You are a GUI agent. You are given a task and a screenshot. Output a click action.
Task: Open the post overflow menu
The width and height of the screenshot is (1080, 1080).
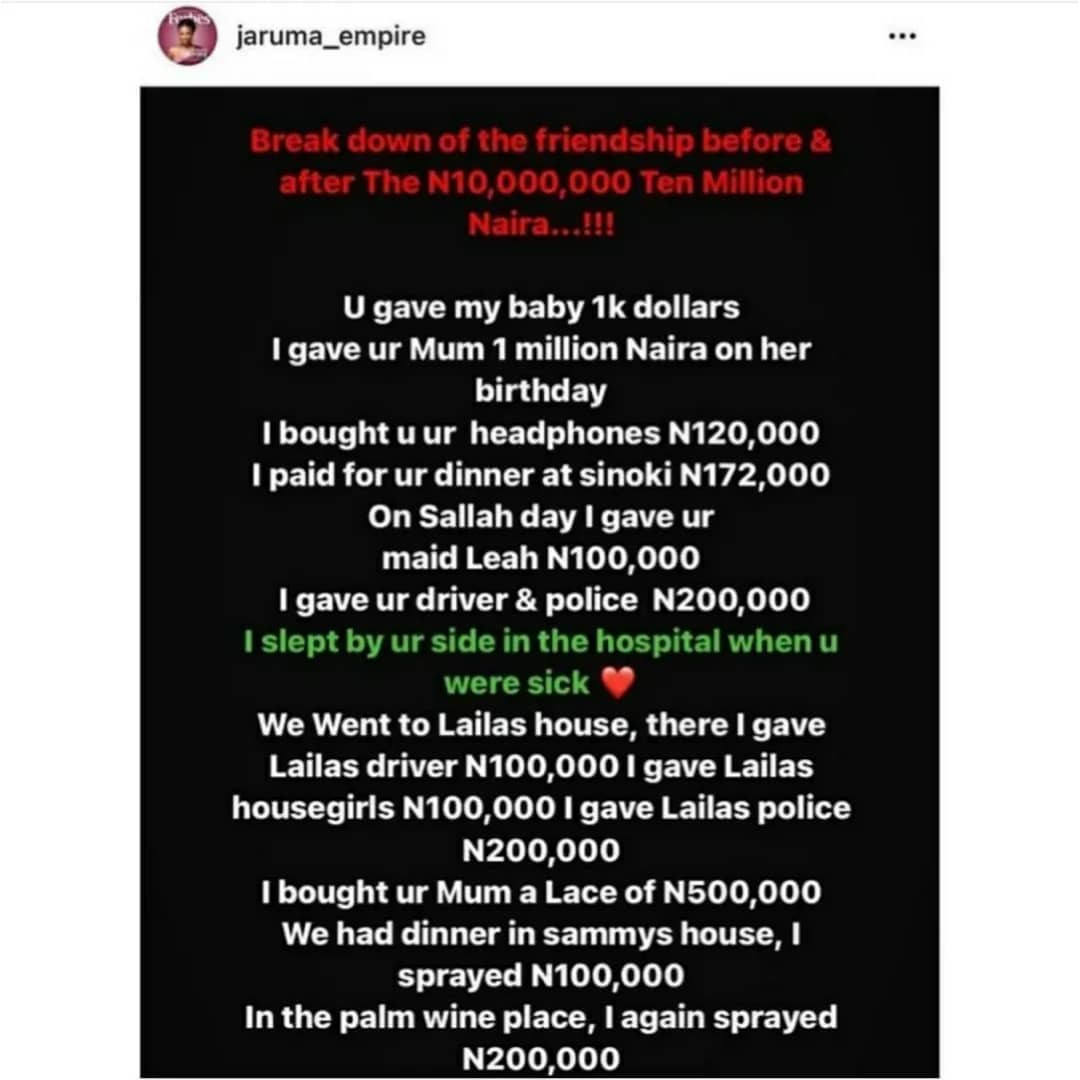tap(902, 36)
